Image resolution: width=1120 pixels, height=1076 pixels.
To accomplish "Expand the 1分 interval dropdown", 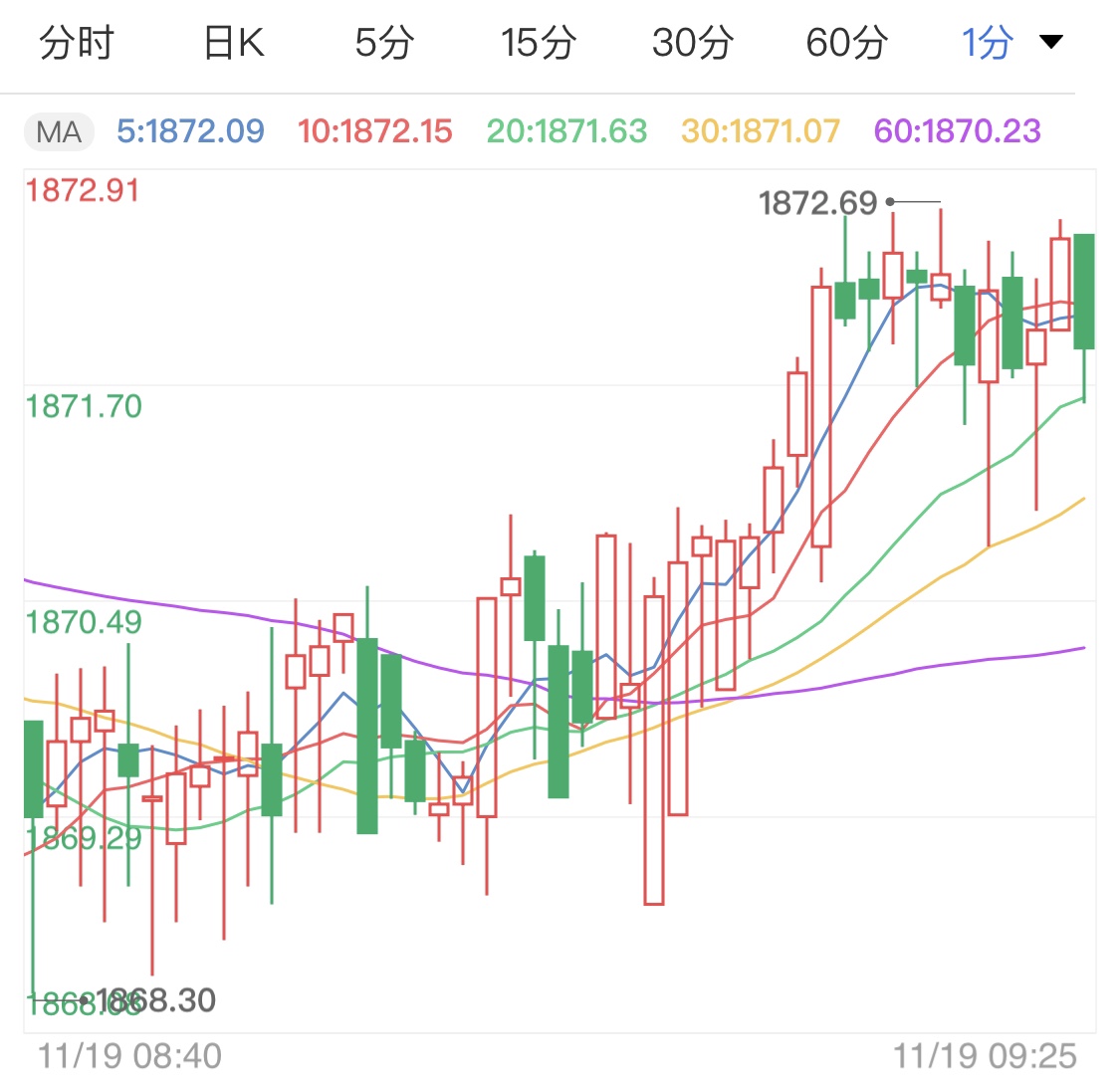I will [x=1010, y=43].
